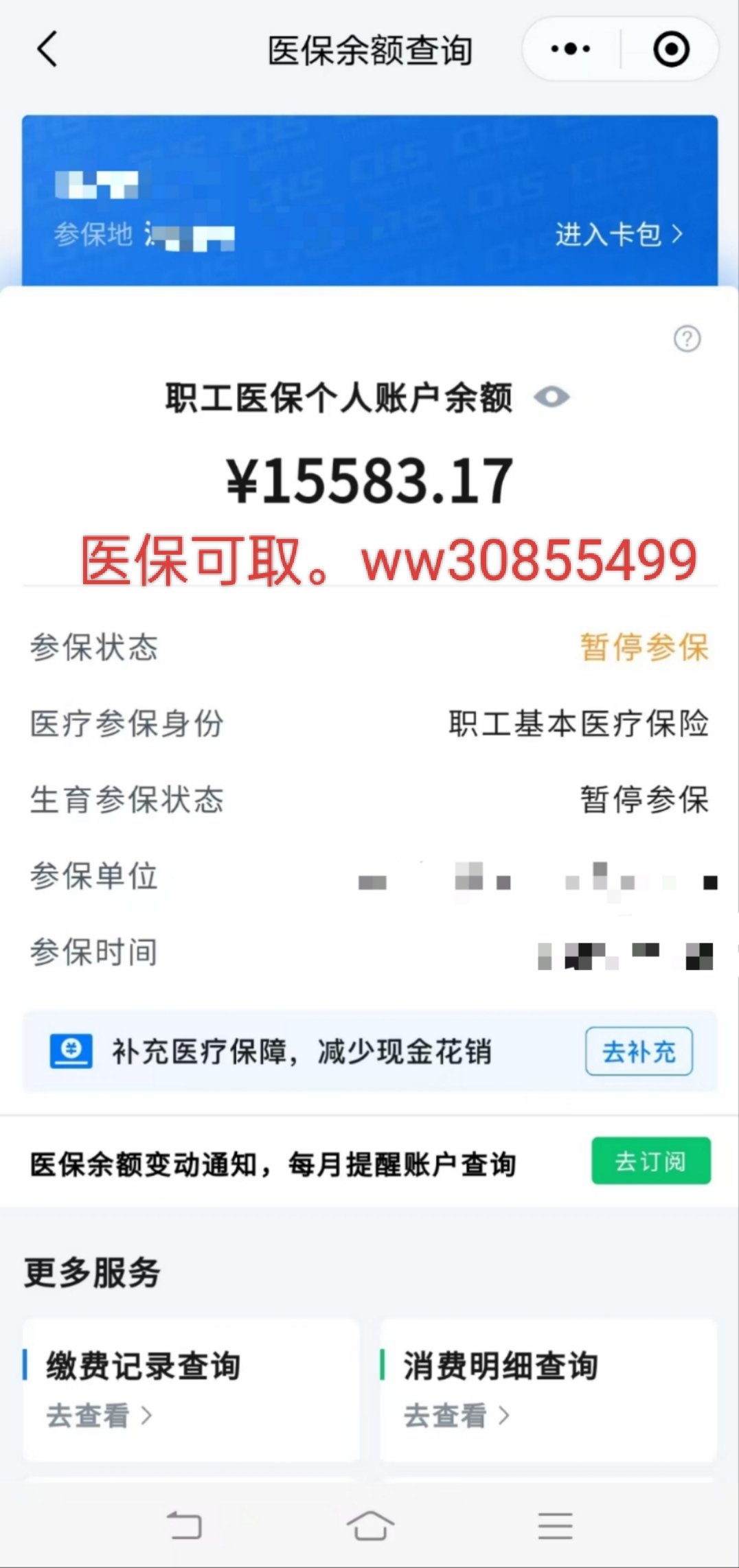Tap the capsule target icon to exit mini-program
The width and height of the screenshot is (739, 1568).
click(671, 48)
